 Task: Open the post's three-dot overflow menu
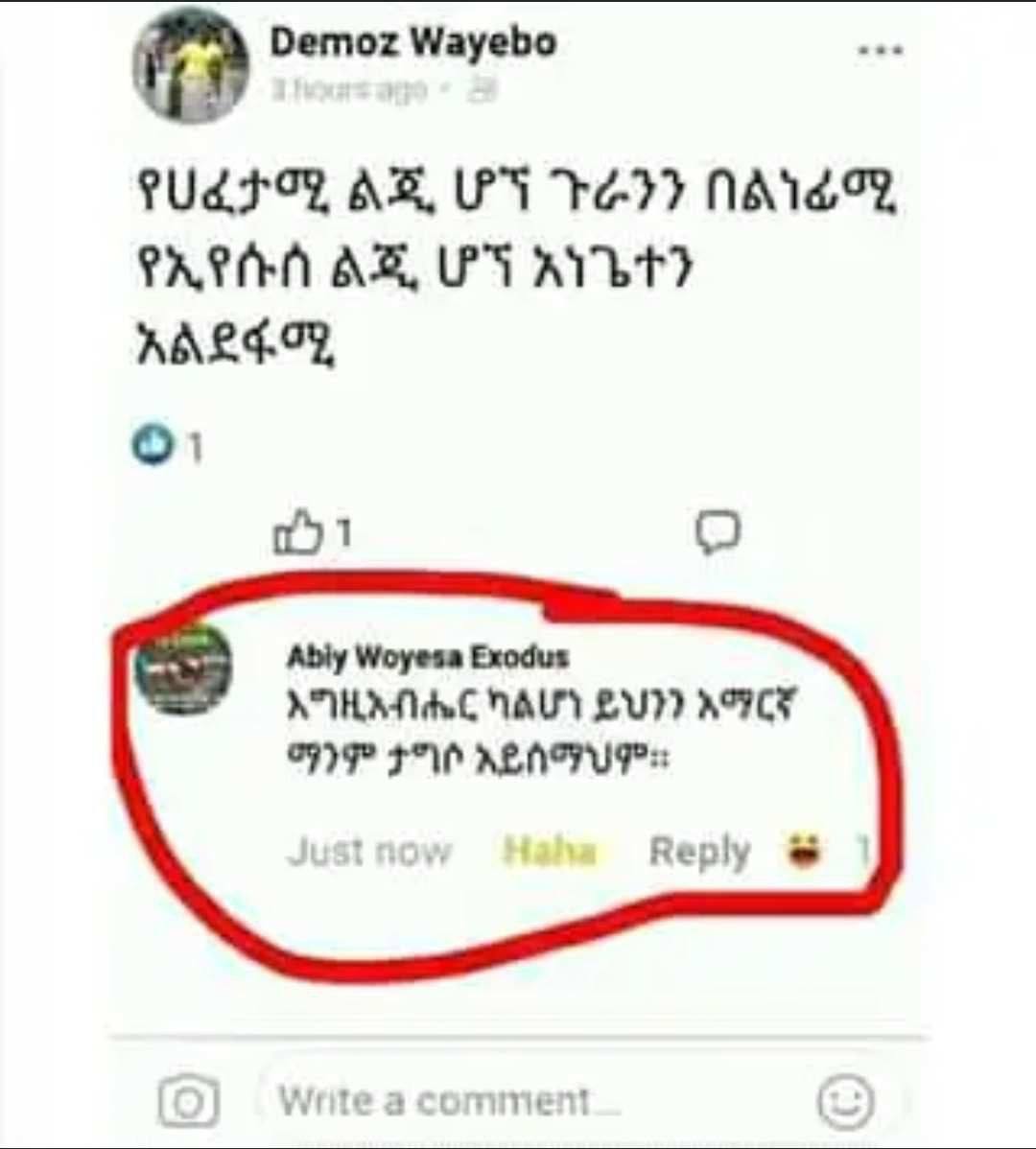click(x=880, y=50)
